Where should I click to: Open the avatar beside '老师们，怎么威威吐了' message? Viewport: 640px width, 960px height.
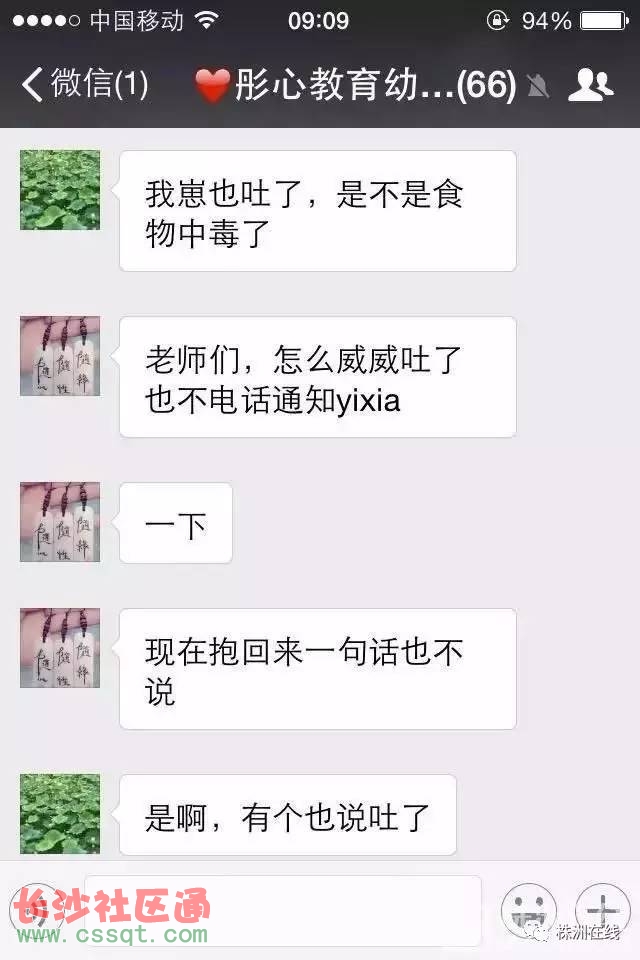point(60,356)
